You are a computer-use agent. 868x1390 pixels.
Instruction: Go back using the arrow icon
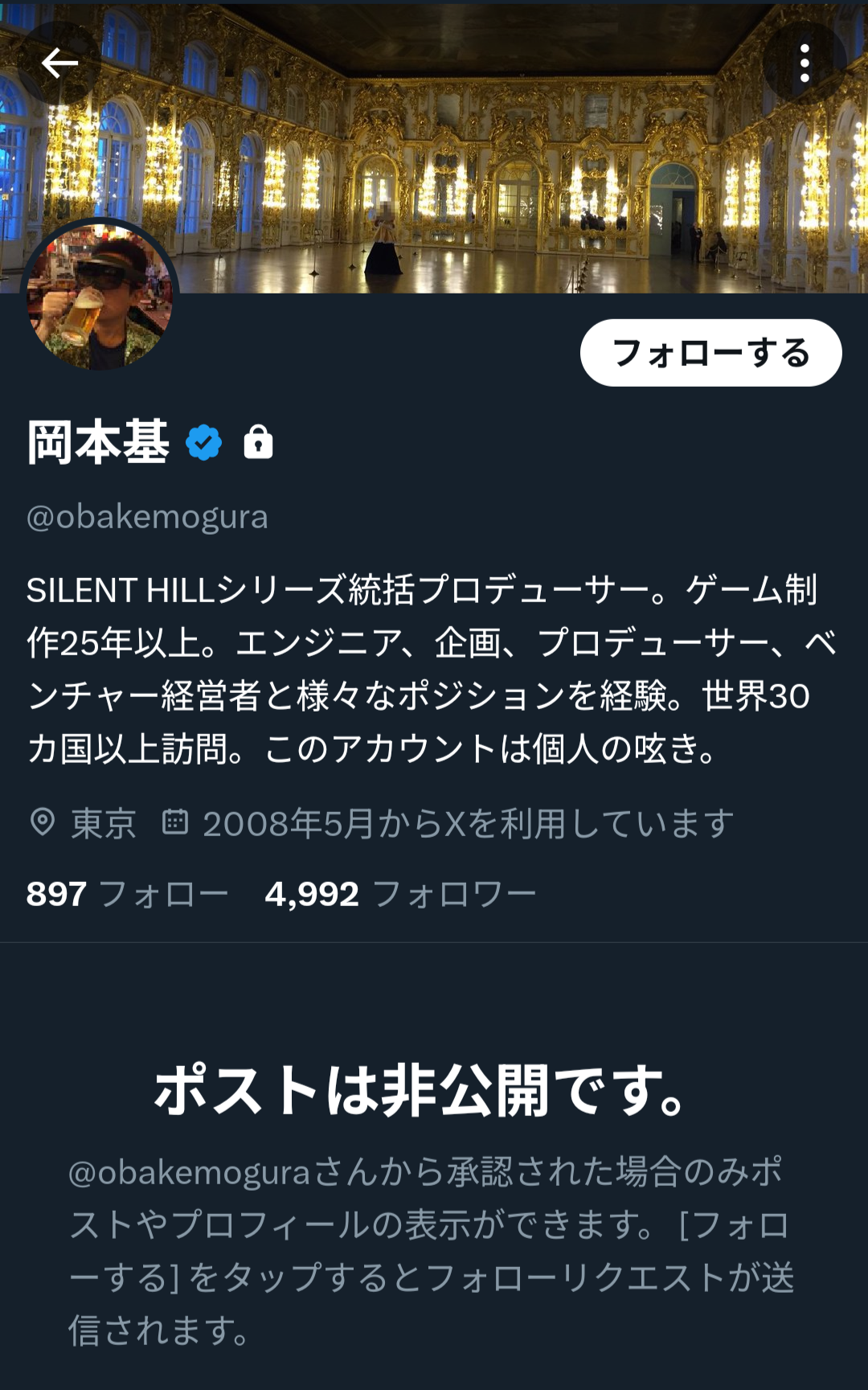point(59,63)
